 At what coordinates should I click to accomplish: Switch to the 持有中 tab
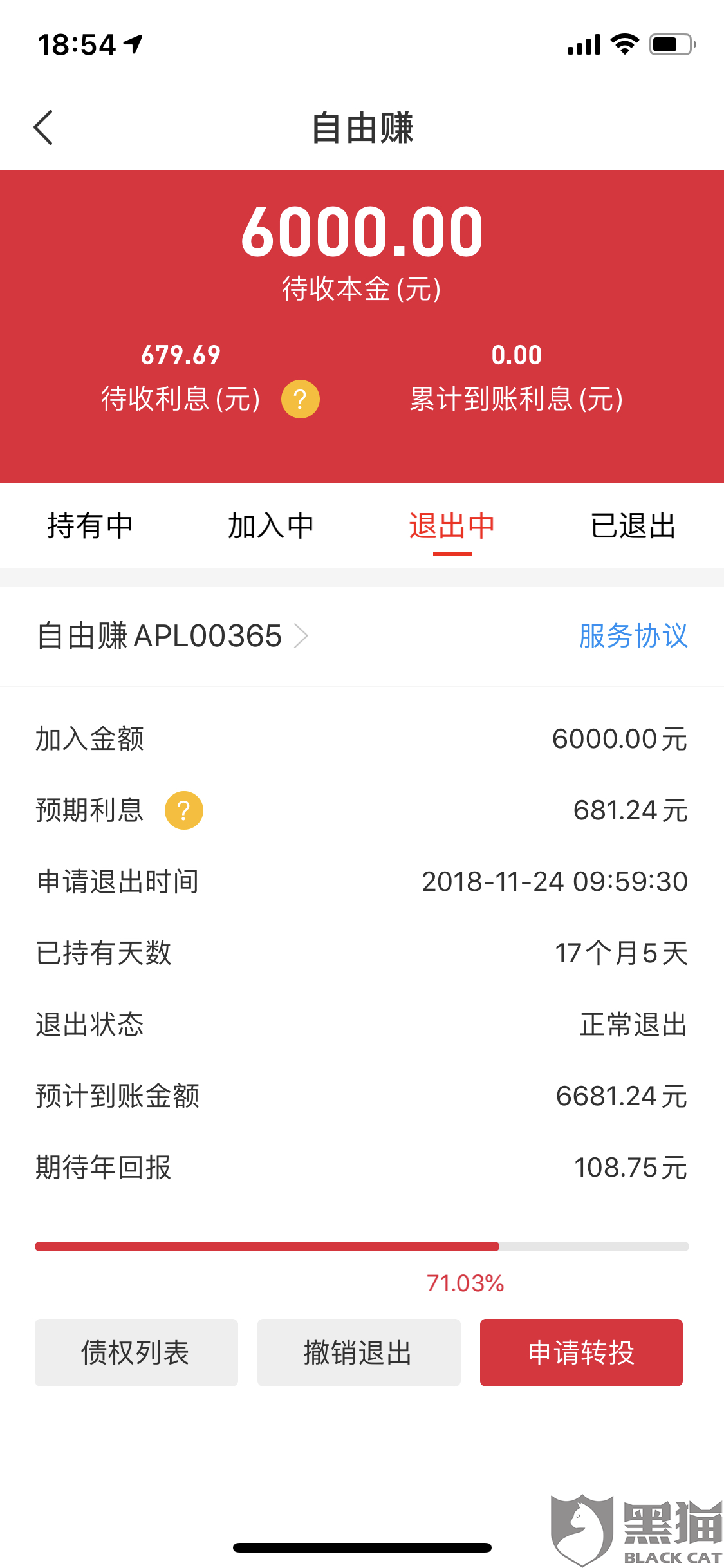[x=90, y=526]
